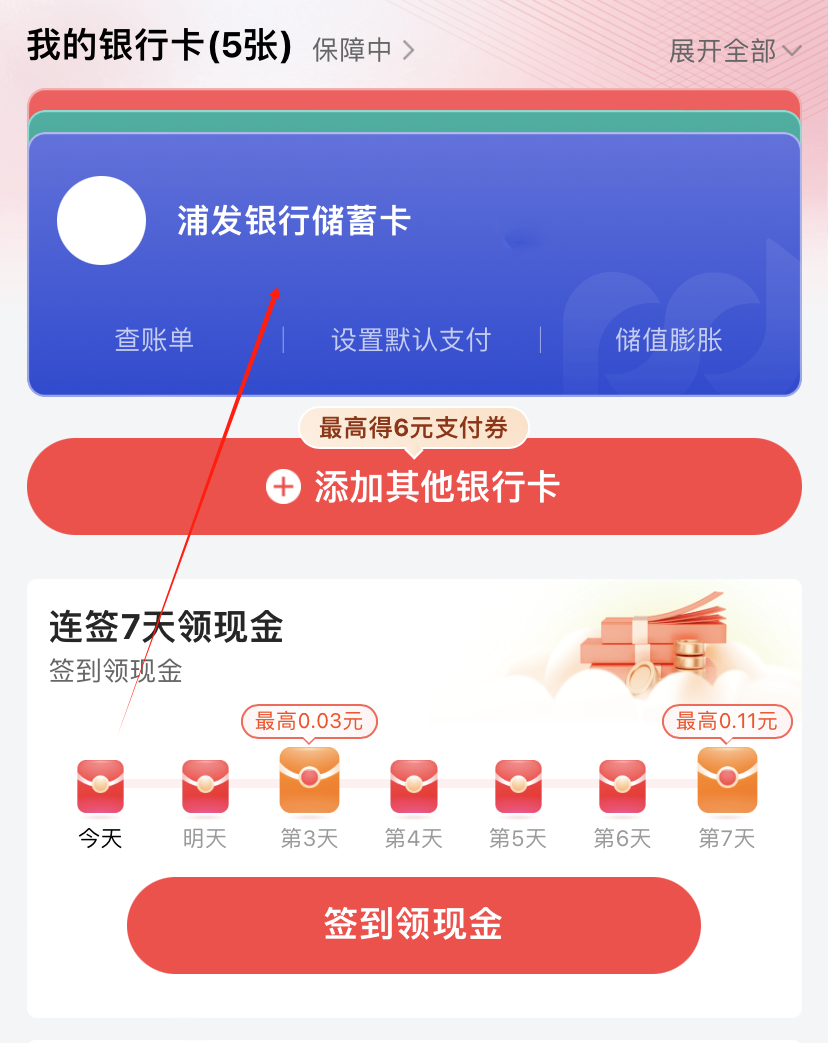Reveal the red card behind the stack
828x1043 pixels.
click(414, 98)
